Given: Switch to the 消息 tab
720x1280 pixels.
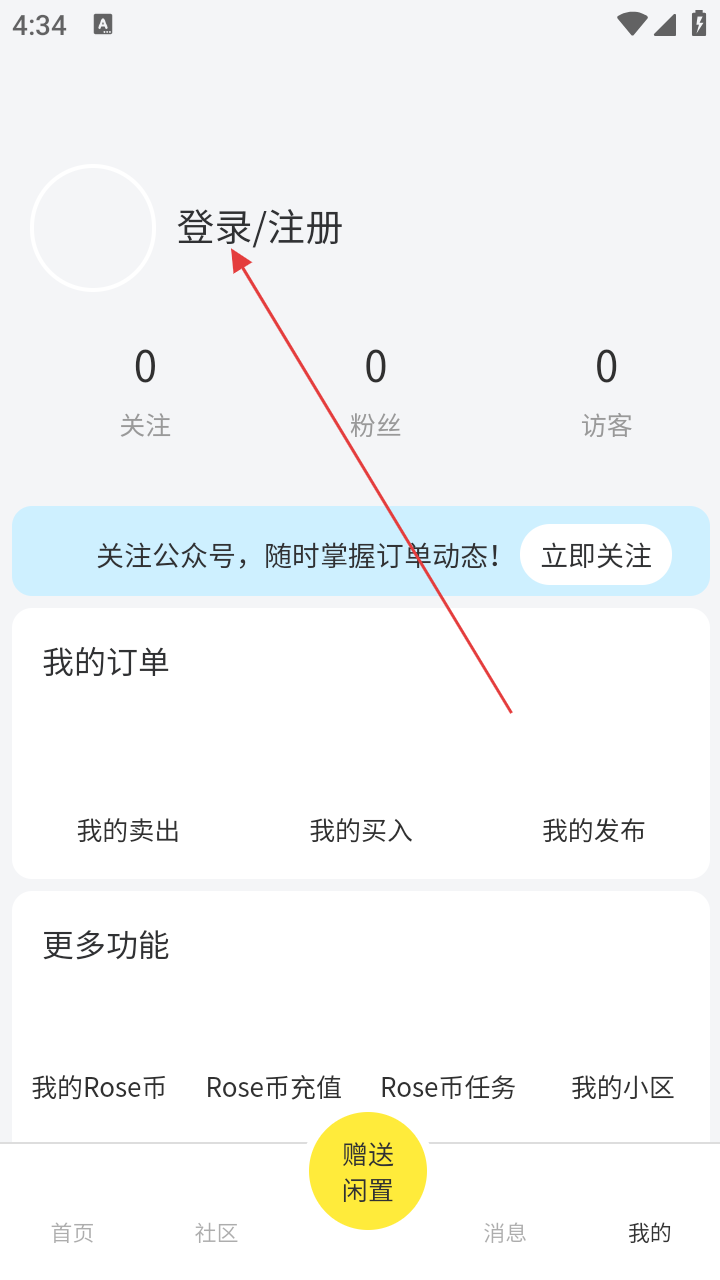Looking at the screenshot, I should 505,1232.
